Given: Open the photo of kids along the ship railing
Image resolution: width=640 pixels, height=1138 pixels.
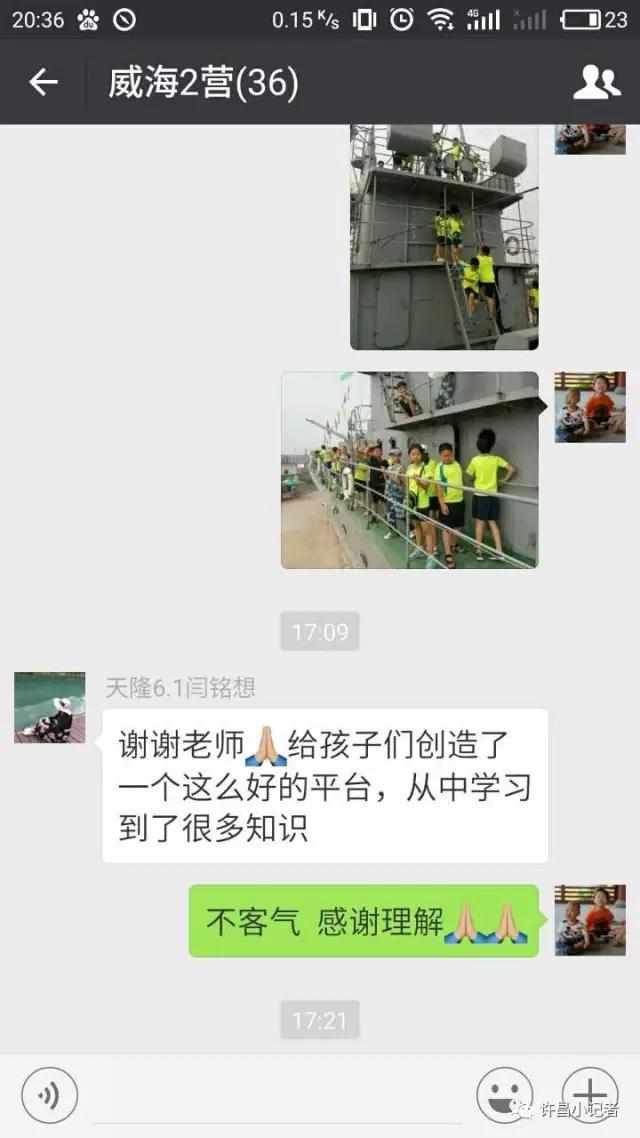Looking at the screenshot, I should 410,470.
